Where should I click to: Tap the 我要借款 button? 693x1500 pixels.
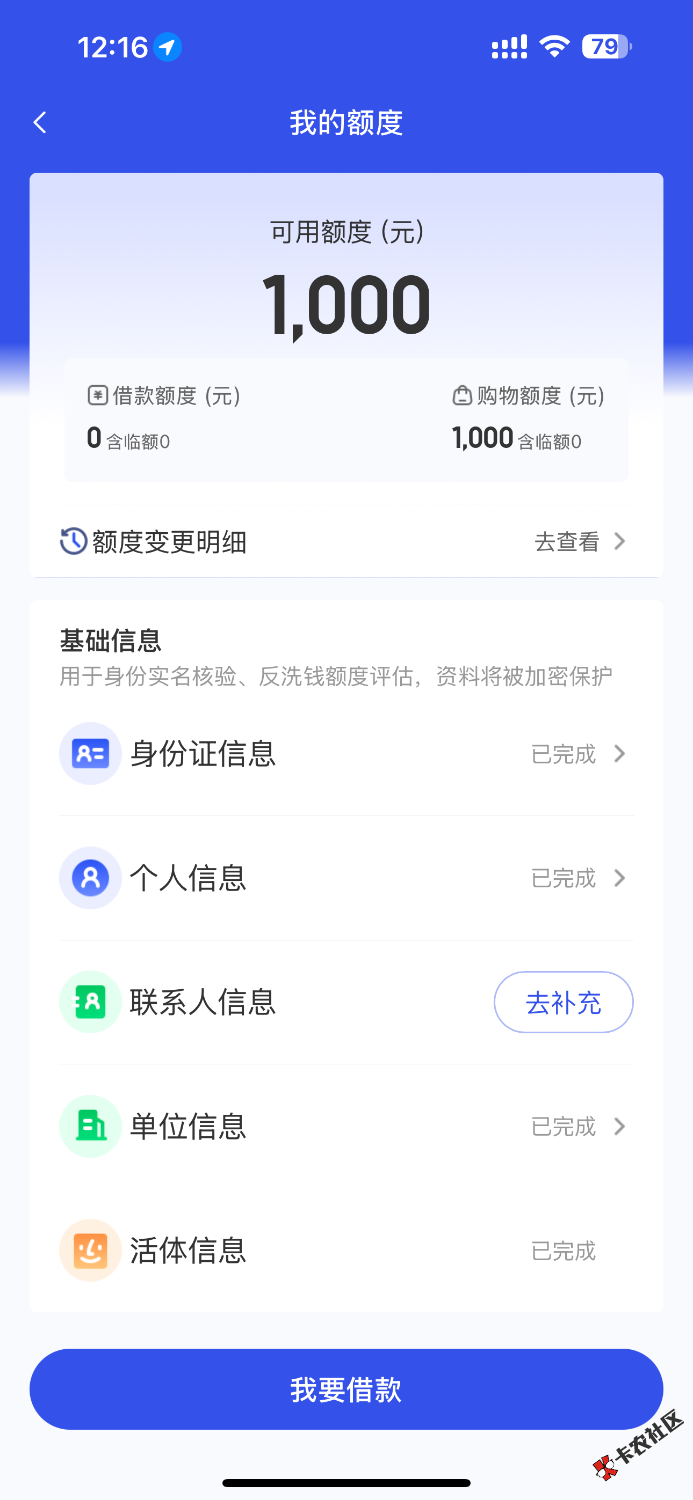pyautogui.click(x=346, y=1389)
